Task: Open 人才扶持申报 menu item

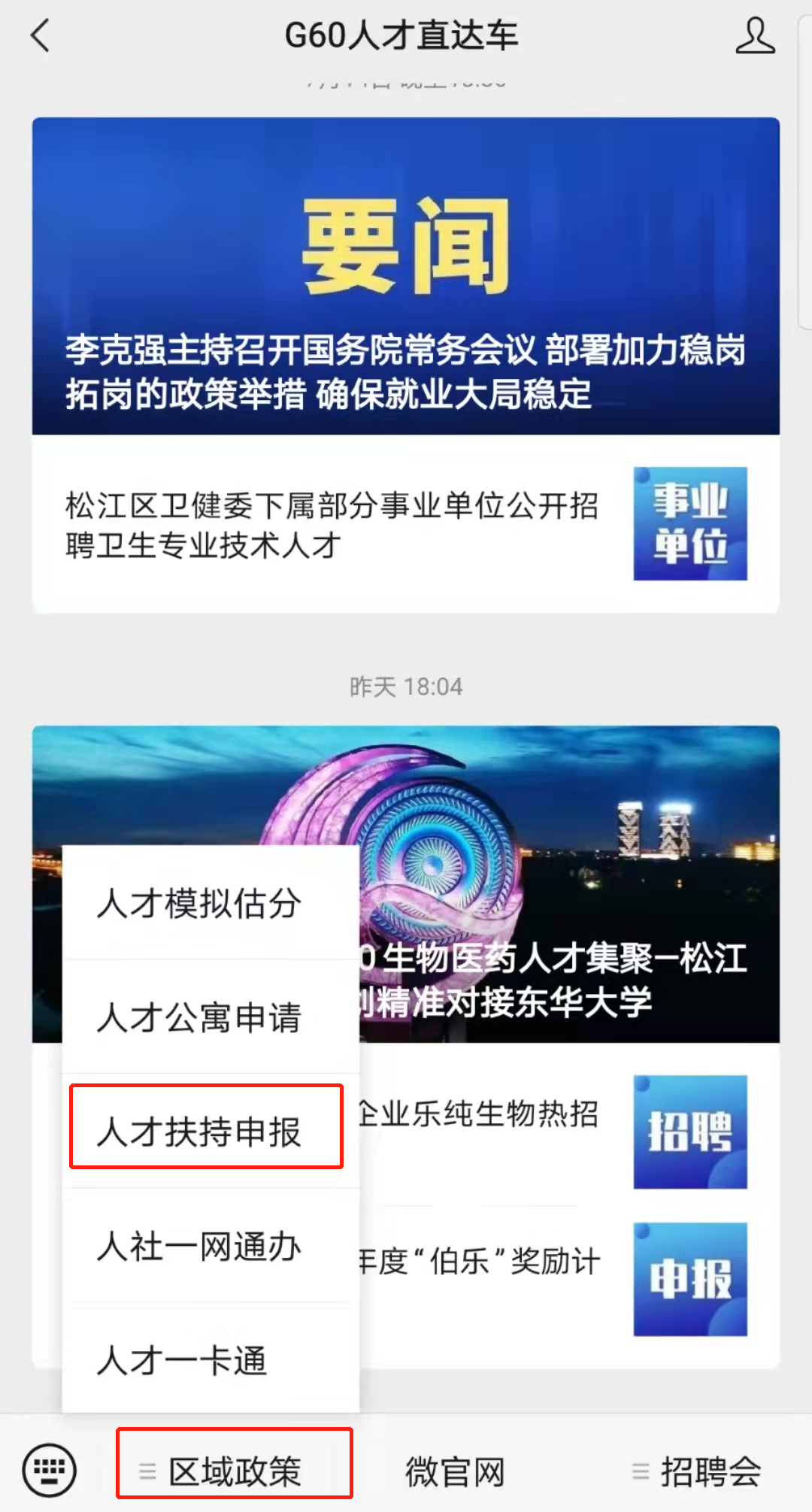Action: (199, 1130)
